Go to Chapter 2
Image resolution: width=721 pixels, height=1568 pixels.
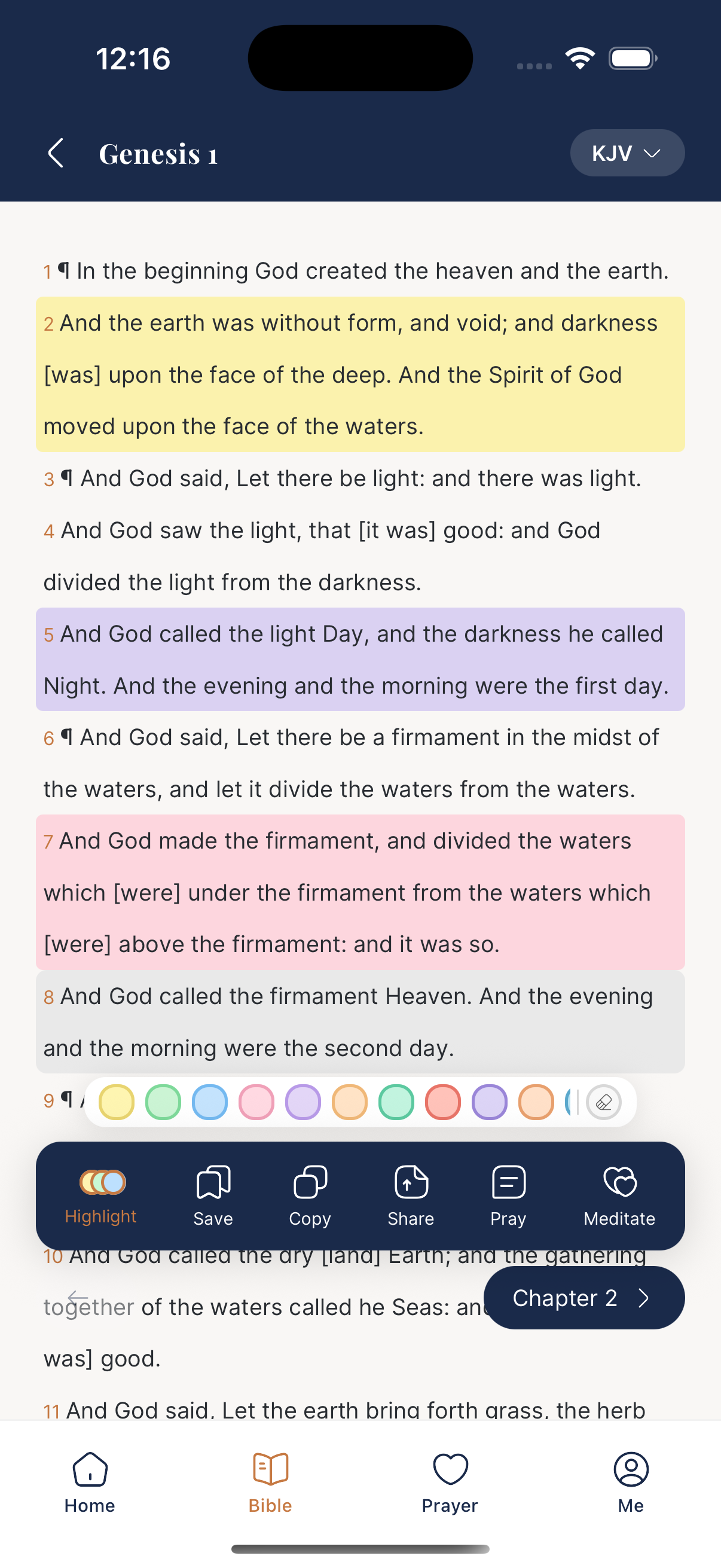click(583, 1298)
